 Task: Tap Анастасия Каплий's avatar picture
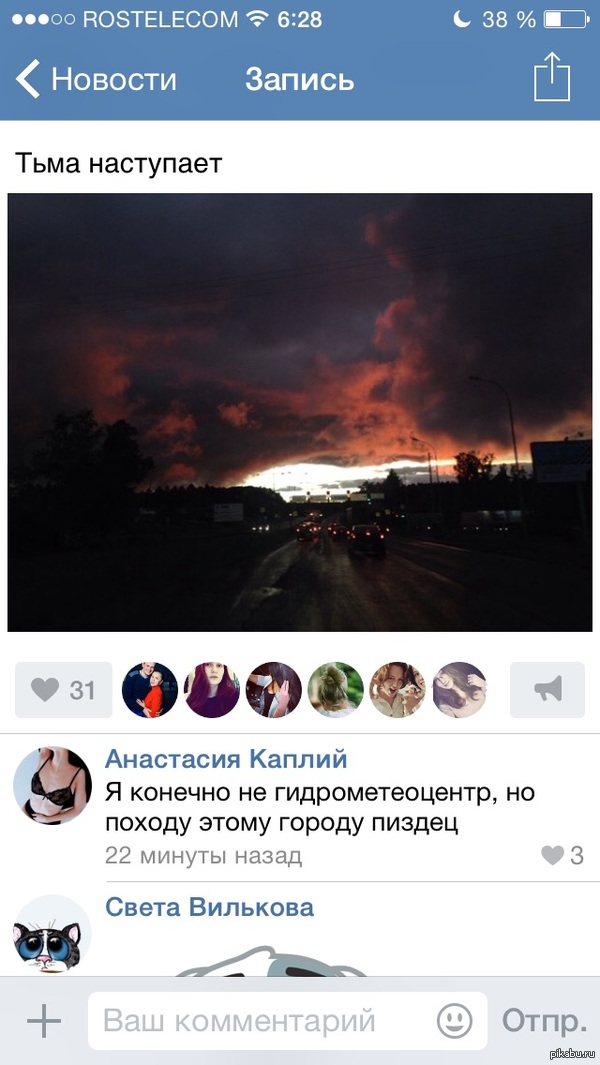coord(52,786)
